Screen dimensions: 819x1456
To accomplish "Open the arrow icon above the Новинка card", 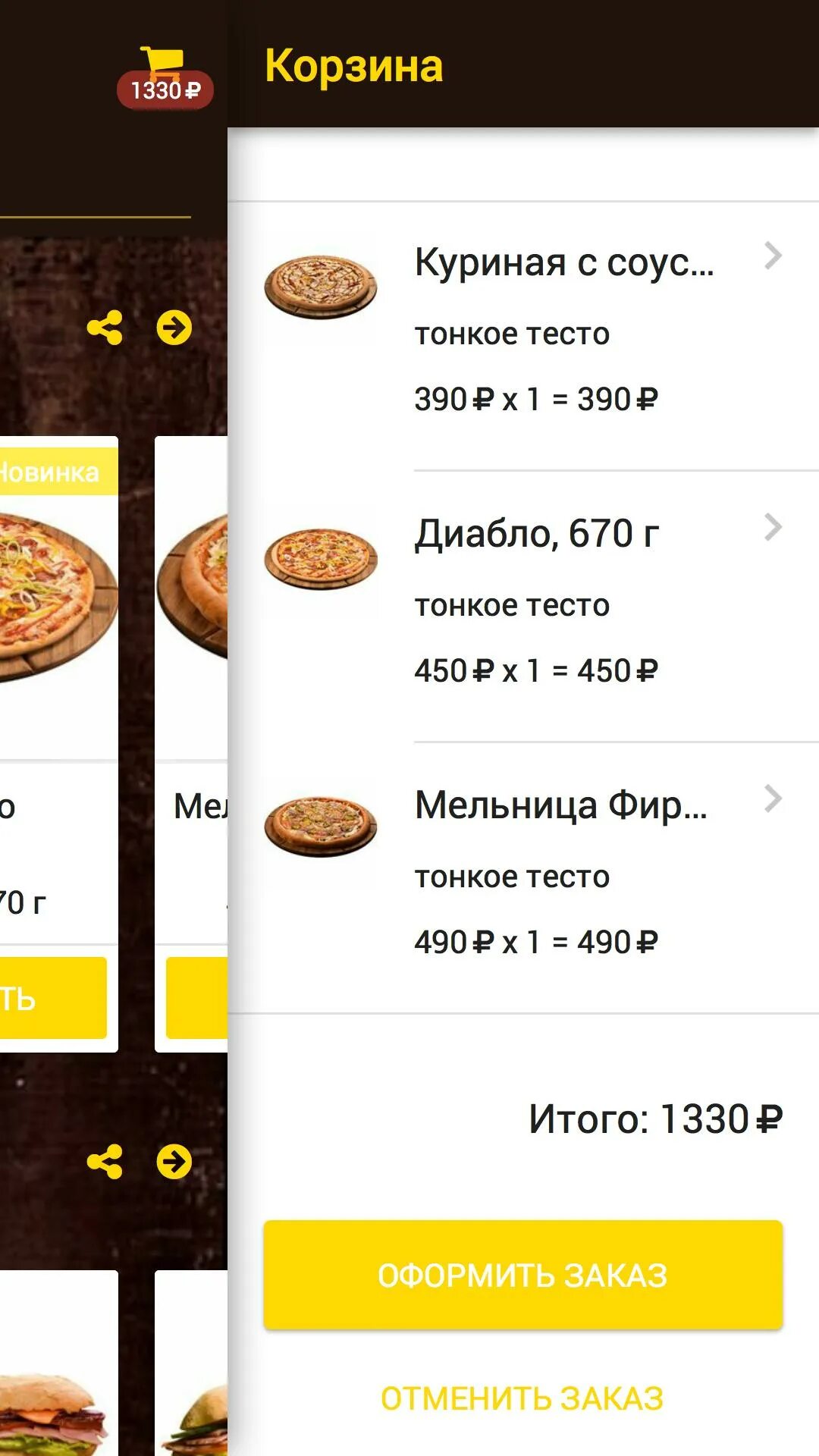I will pyautogui.click(x=174, y=328).
